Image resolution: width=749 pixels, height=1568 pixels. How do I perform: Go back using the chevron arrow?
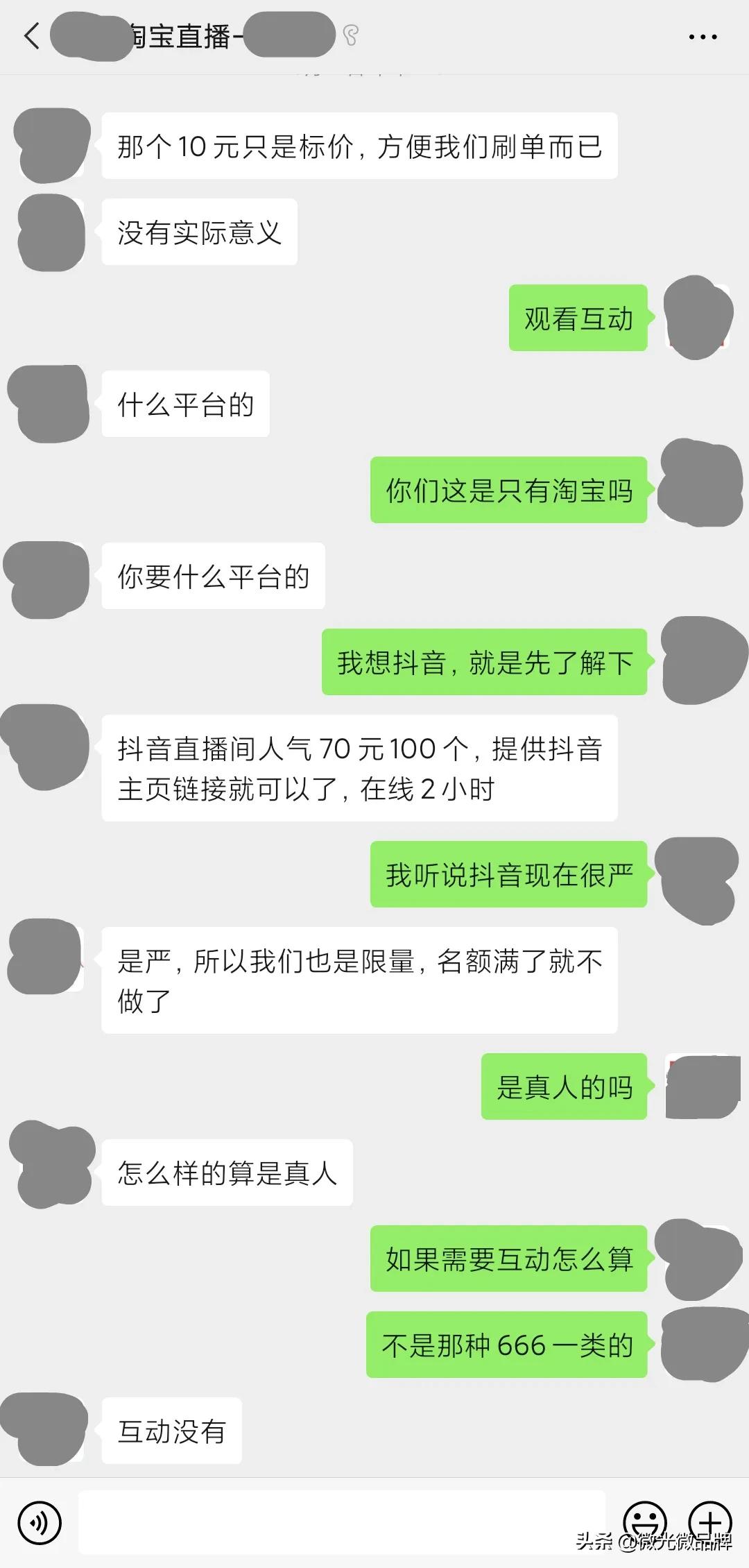click(x=31, y=35)
